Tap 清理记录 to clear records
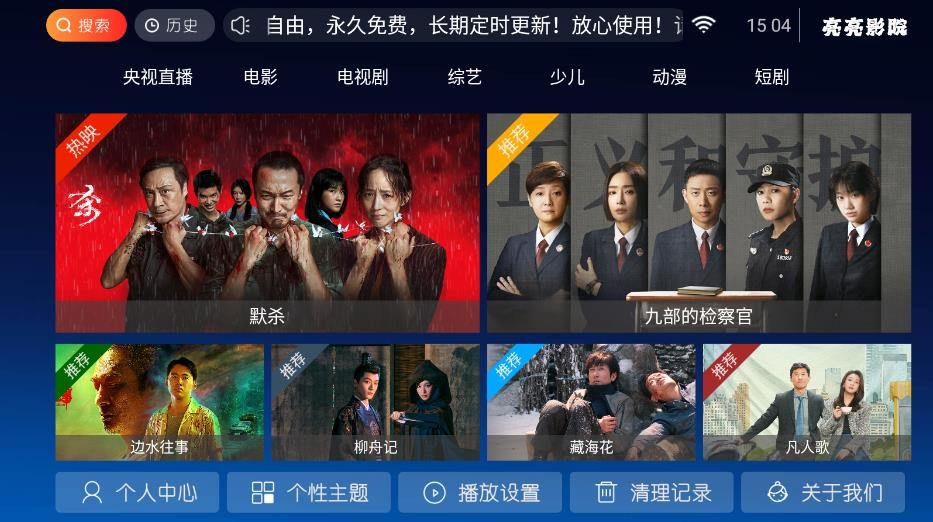 [x=651, y=492]
